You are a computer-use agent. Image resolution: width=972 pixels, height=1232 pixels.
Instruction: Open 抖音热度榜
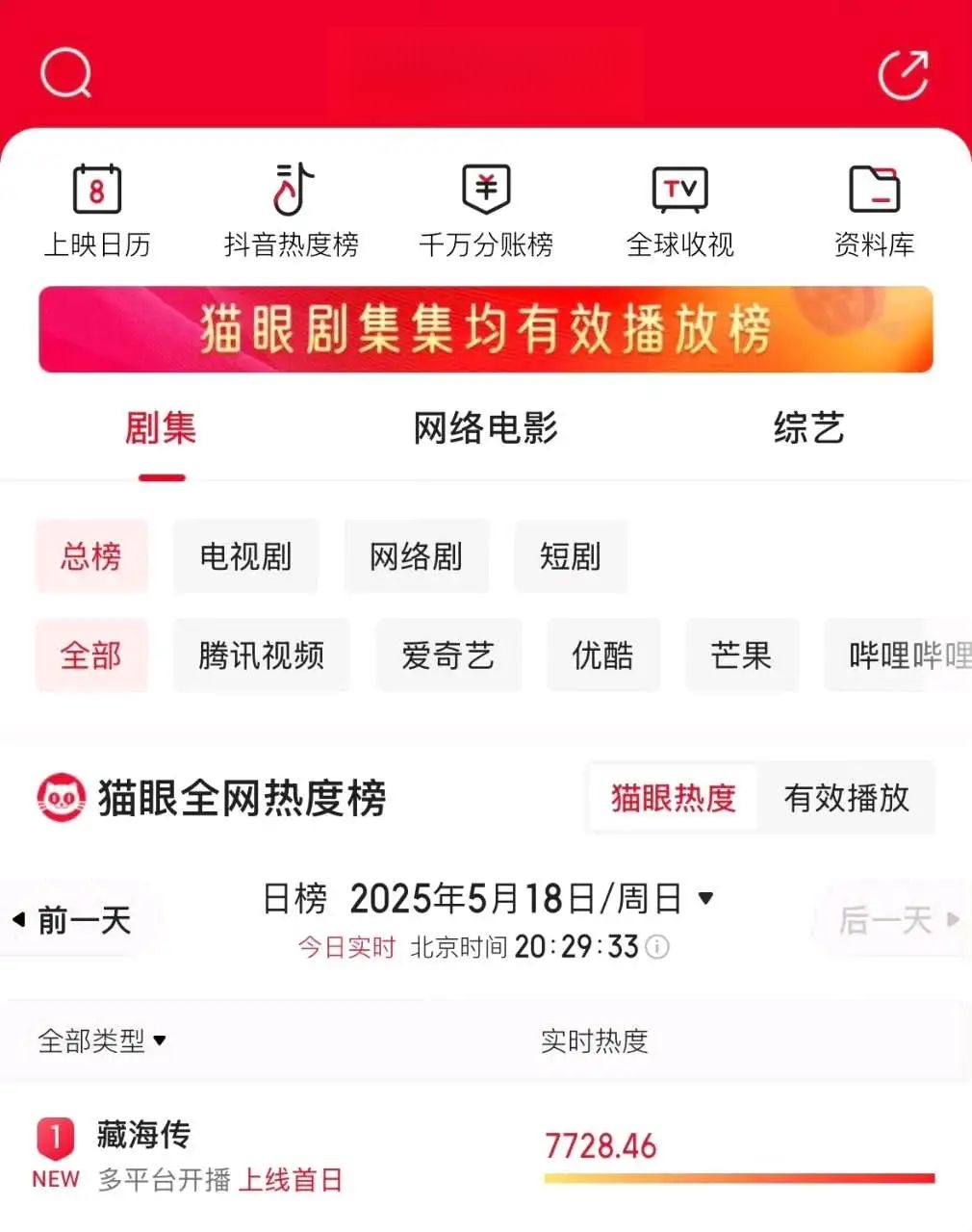(x=292, y=211)
